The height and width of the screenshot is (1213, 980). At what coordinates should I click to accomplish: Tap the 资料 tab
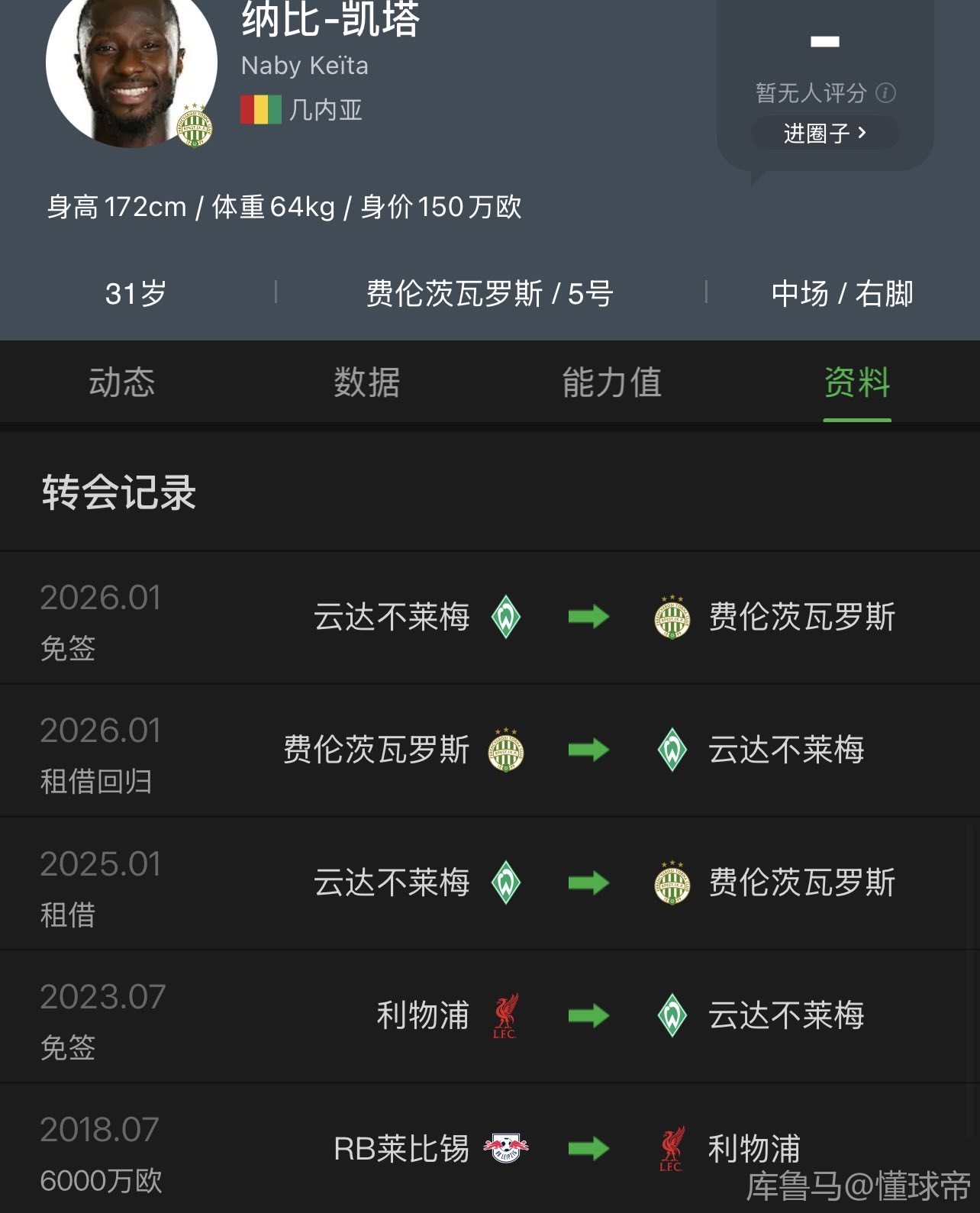pyautogui.click(x=856, y=382)
